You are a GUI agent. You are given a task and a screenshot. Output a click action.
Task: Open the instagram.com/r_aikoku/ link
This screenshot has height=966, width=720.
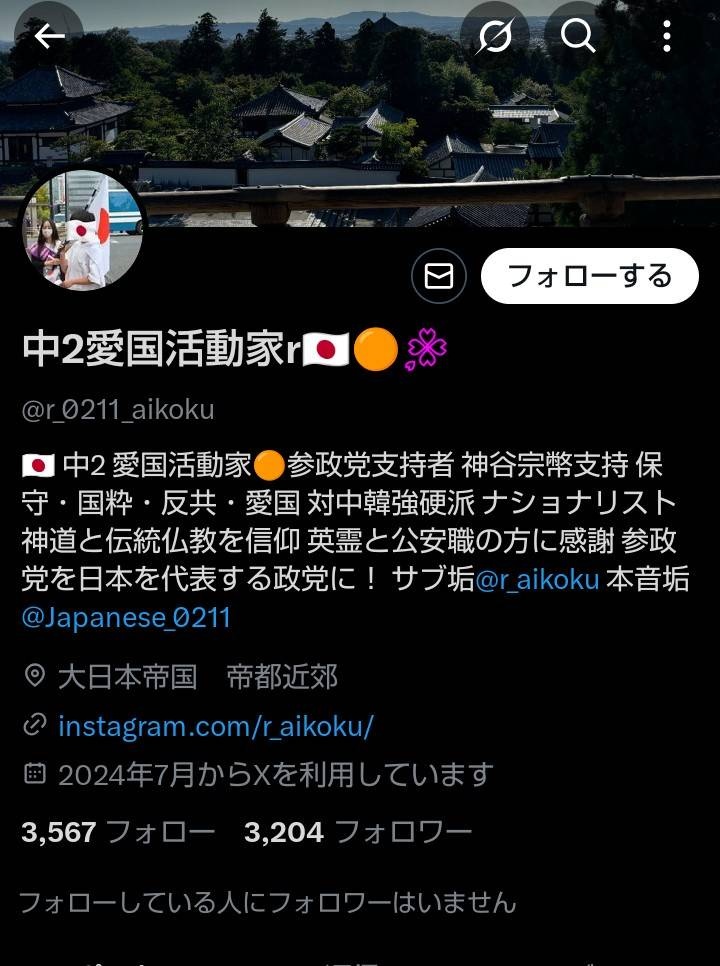[x=216, y=725]
